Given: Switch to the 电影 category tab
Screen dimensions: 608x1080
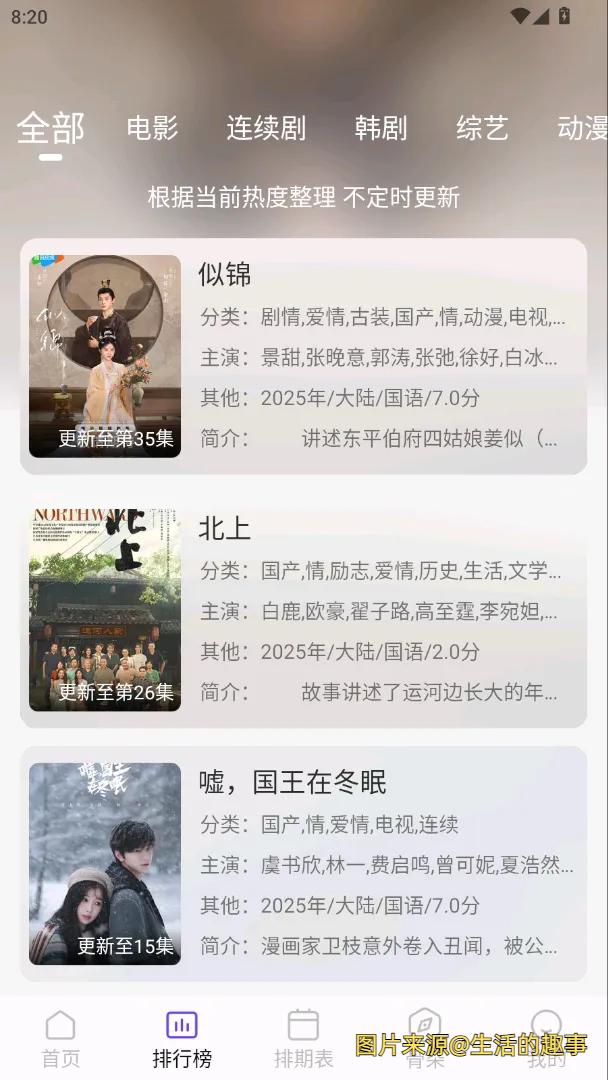Looking at the screenshot, I should click(152, 128).
